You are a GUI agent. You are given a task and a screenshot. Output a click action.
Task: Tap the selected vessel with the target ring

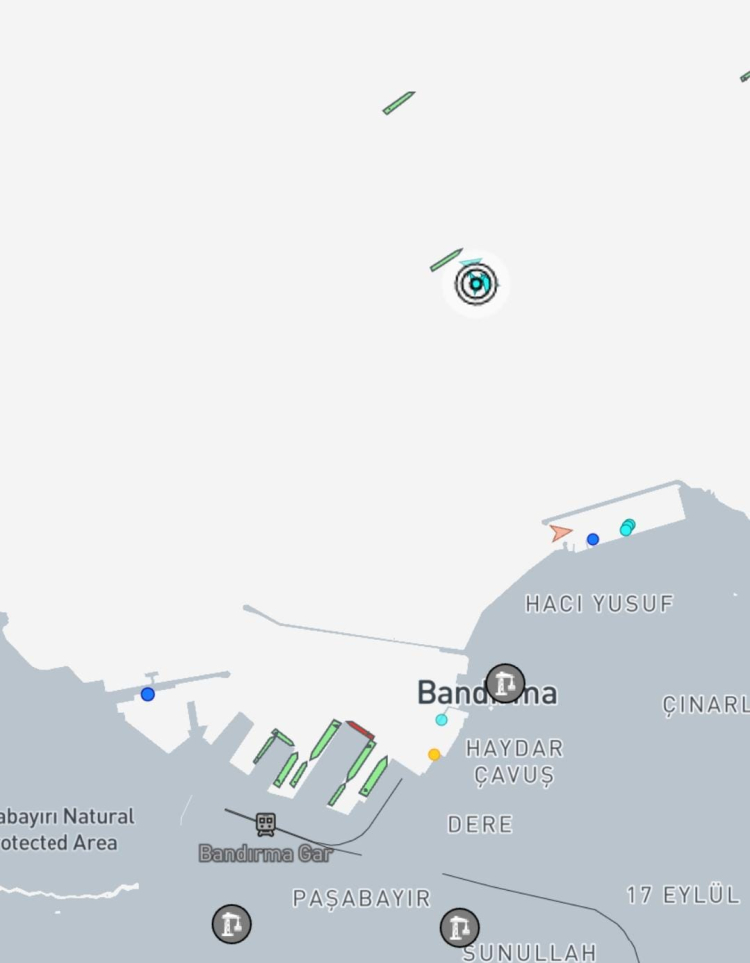(x=476, y=284)
